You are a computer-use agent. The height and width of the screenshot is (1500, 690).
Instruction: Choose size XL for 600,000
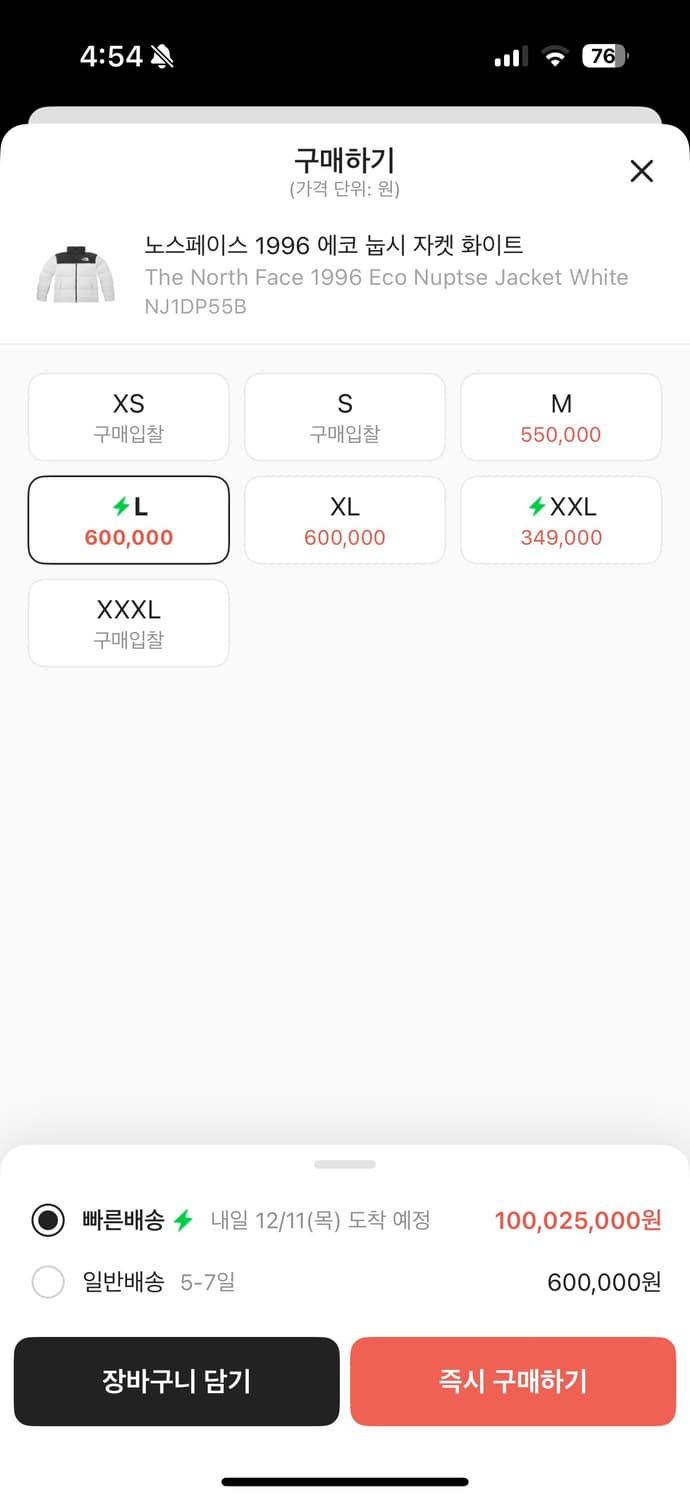pyautogui.click(x=345, y=520)
